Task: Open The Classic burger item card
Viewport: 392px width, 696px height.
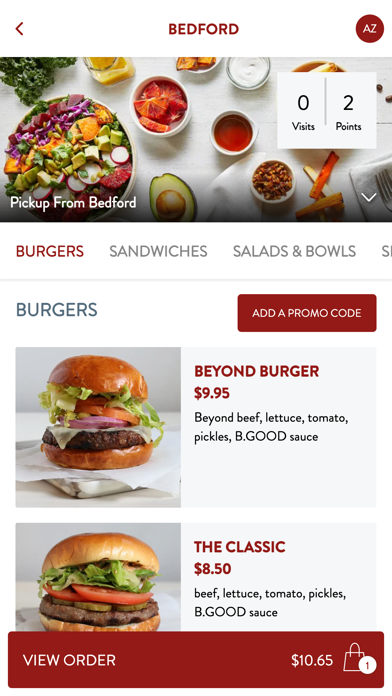Action: tap(196, 577)
